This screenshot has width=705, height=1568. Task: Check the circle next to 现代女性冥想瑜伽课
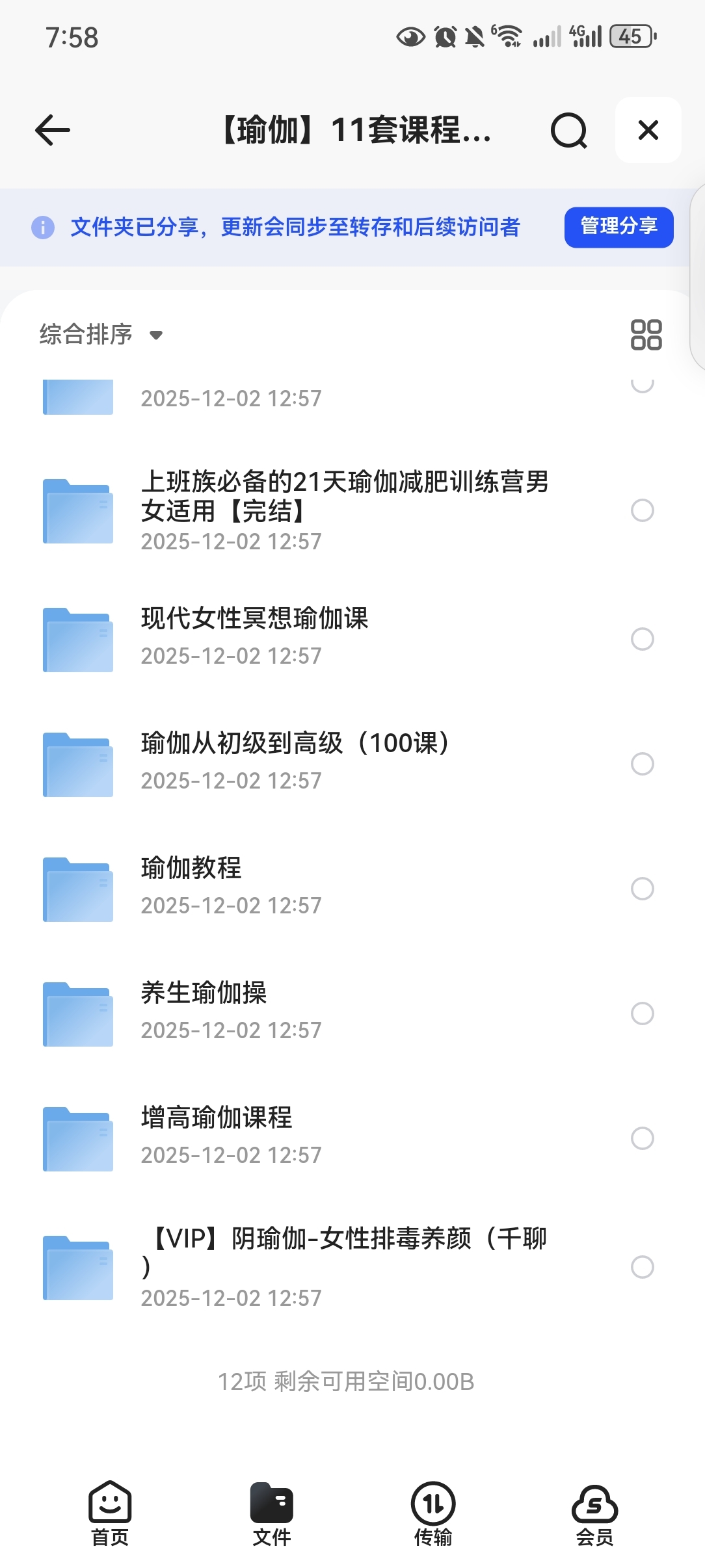pyautogui.click(x=642, y=639)
